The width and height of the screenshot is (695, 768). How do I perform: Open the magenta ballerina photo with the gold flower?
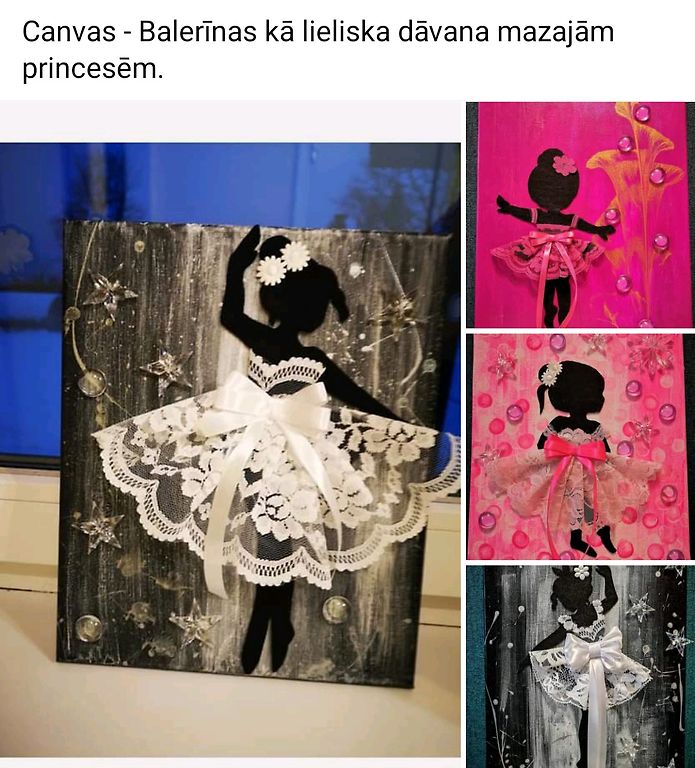(581, 214)
